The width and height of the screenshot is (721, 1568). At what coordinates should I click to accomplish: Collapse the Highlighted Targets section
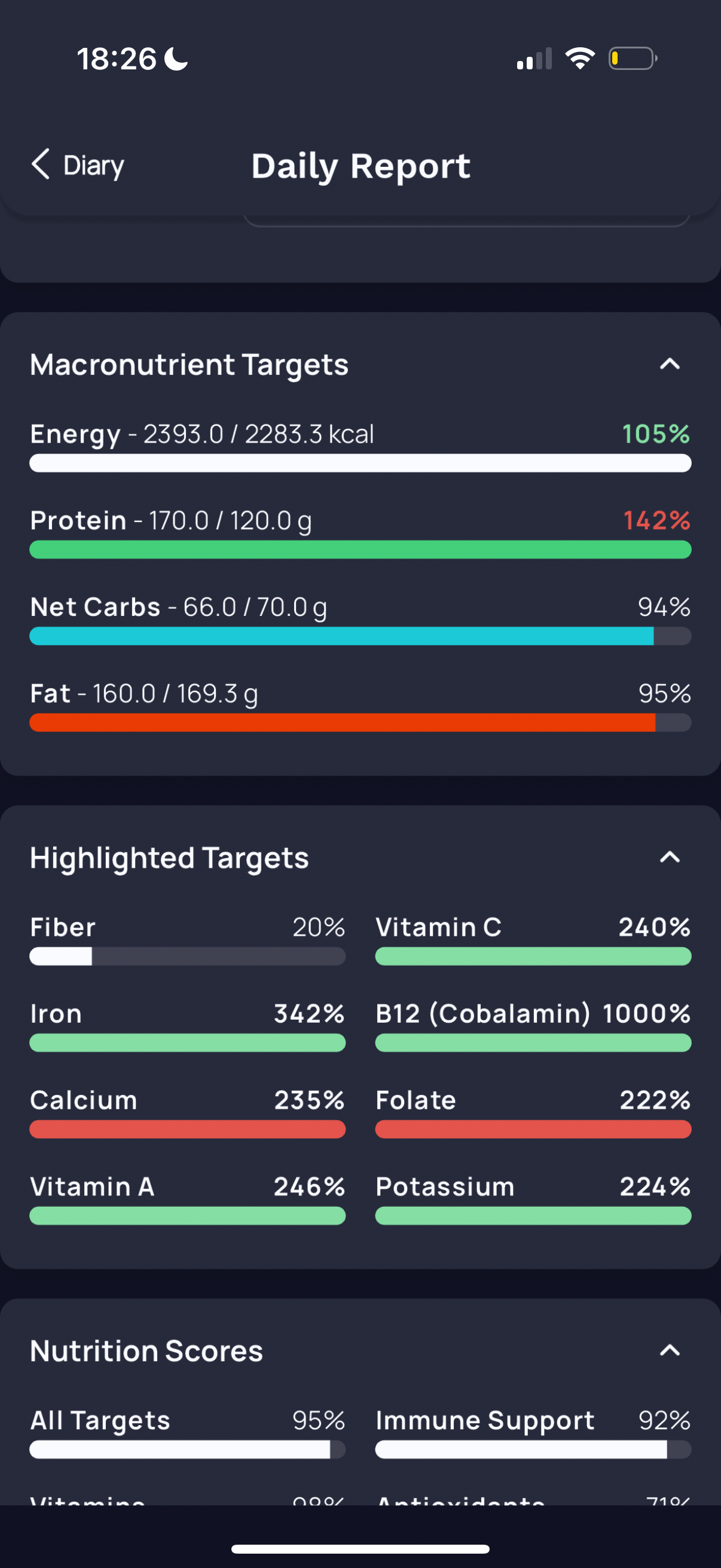[669, 857]
